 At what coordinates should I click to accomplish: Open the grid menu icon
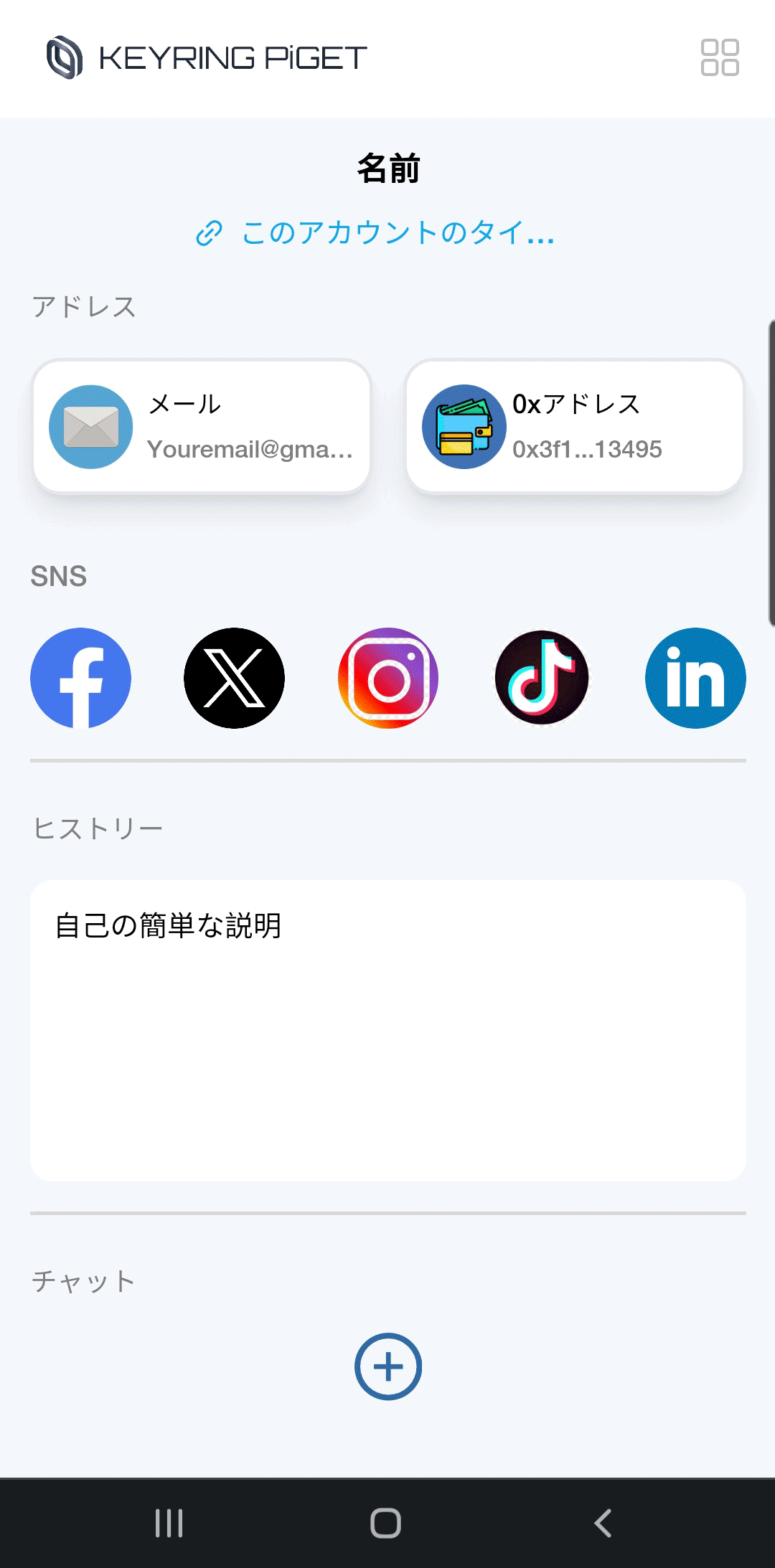pos(720,57)
